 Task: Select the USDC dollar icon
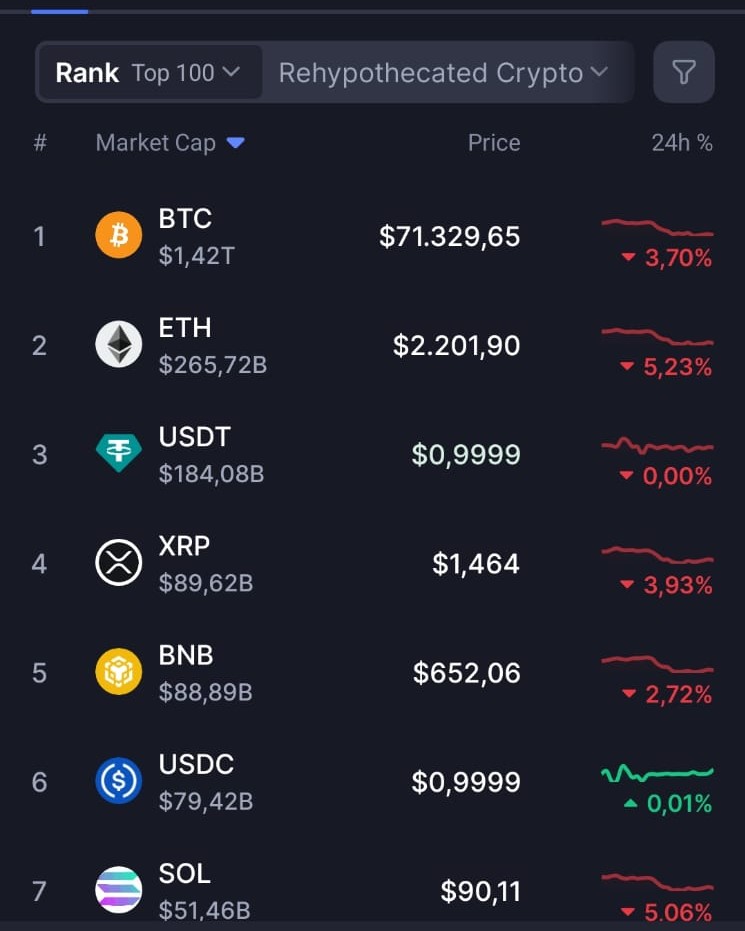(119, 782)
